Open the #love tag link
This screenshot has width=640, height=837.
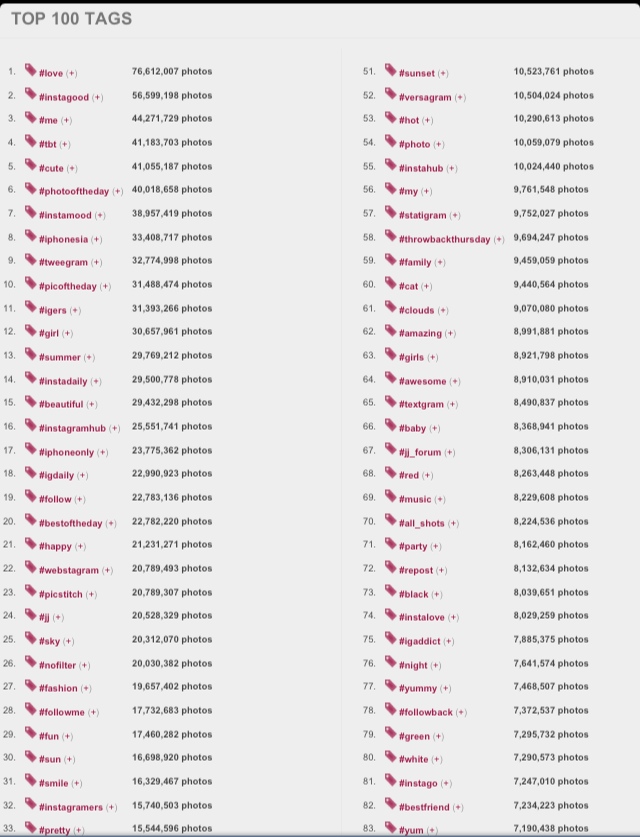pos(50,73)
